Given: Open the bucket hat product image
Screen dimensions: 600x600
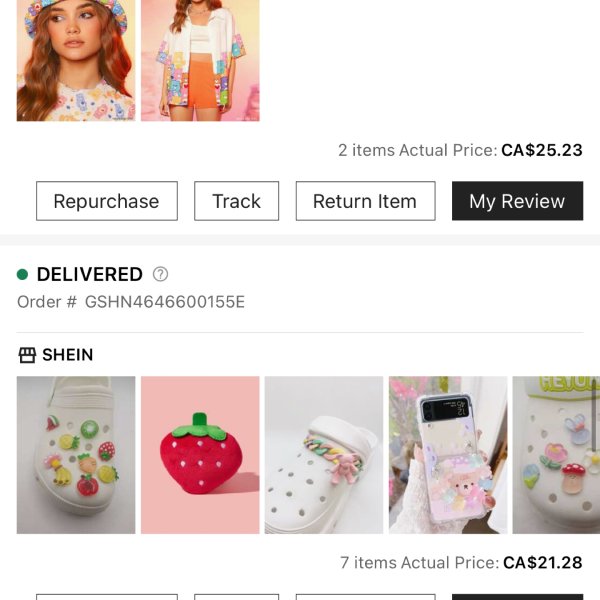Looking at the screenshot, I should (76, 60).
